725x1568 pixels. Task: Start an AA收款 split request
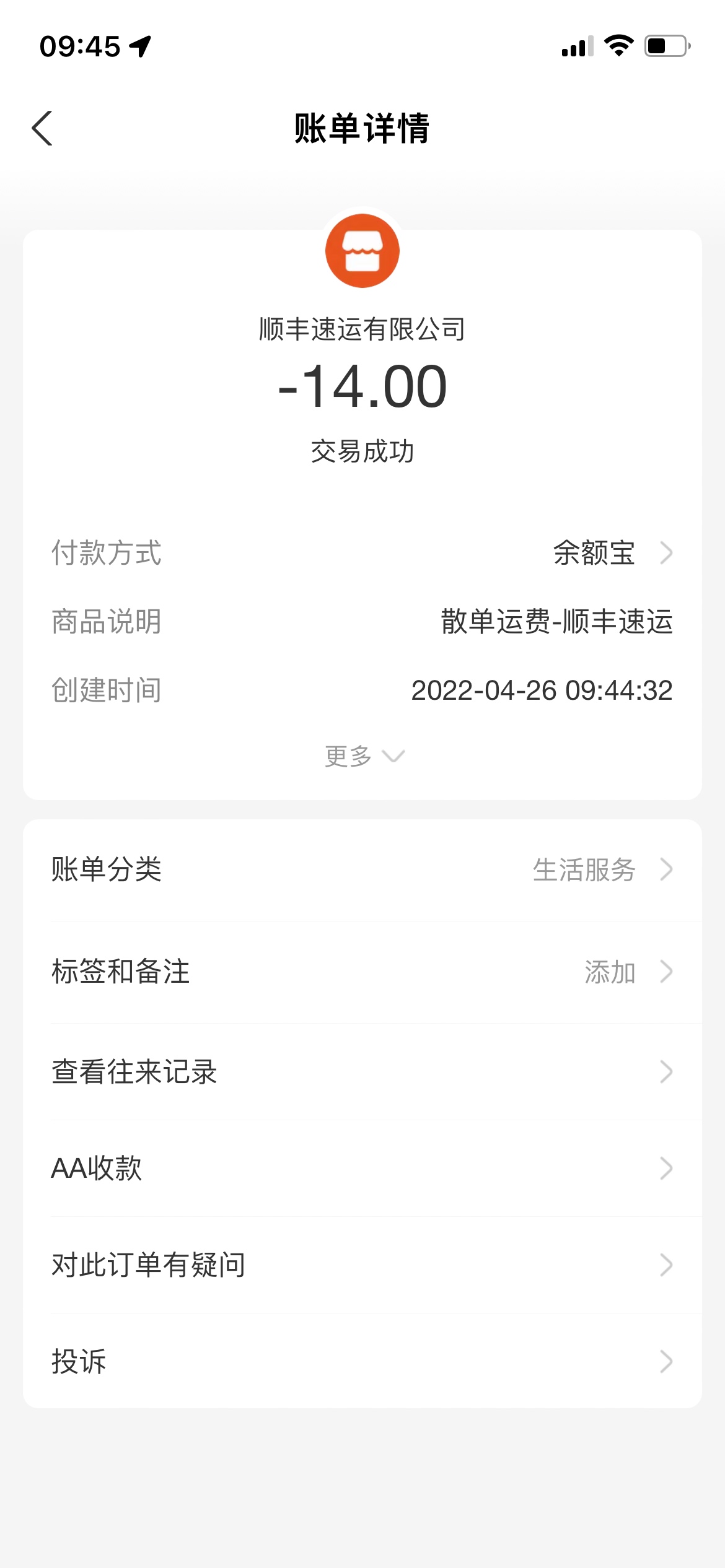362,1169
